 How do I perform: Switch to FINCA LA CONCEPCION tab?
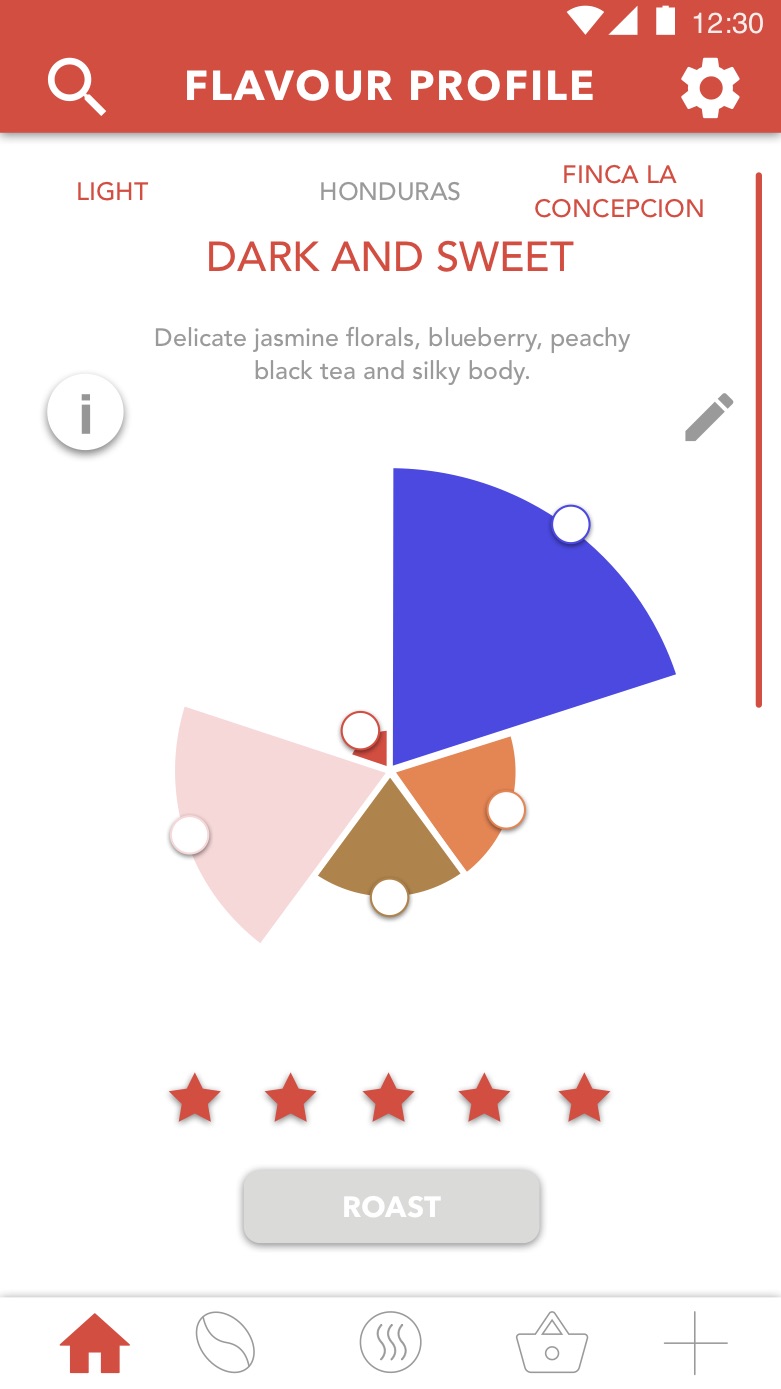pos(619,191)
